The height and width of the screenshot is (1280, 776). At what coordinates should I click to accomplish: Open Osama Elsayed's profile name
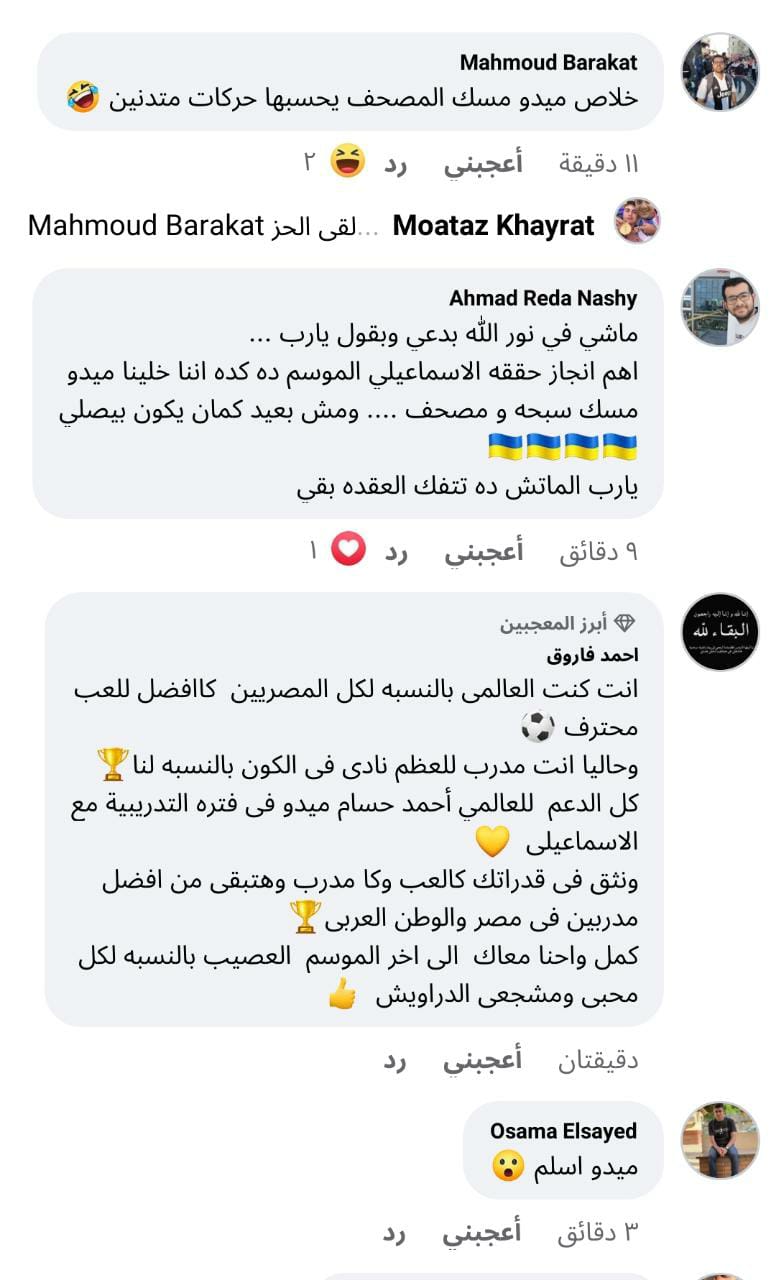(x=563, y=1131)
